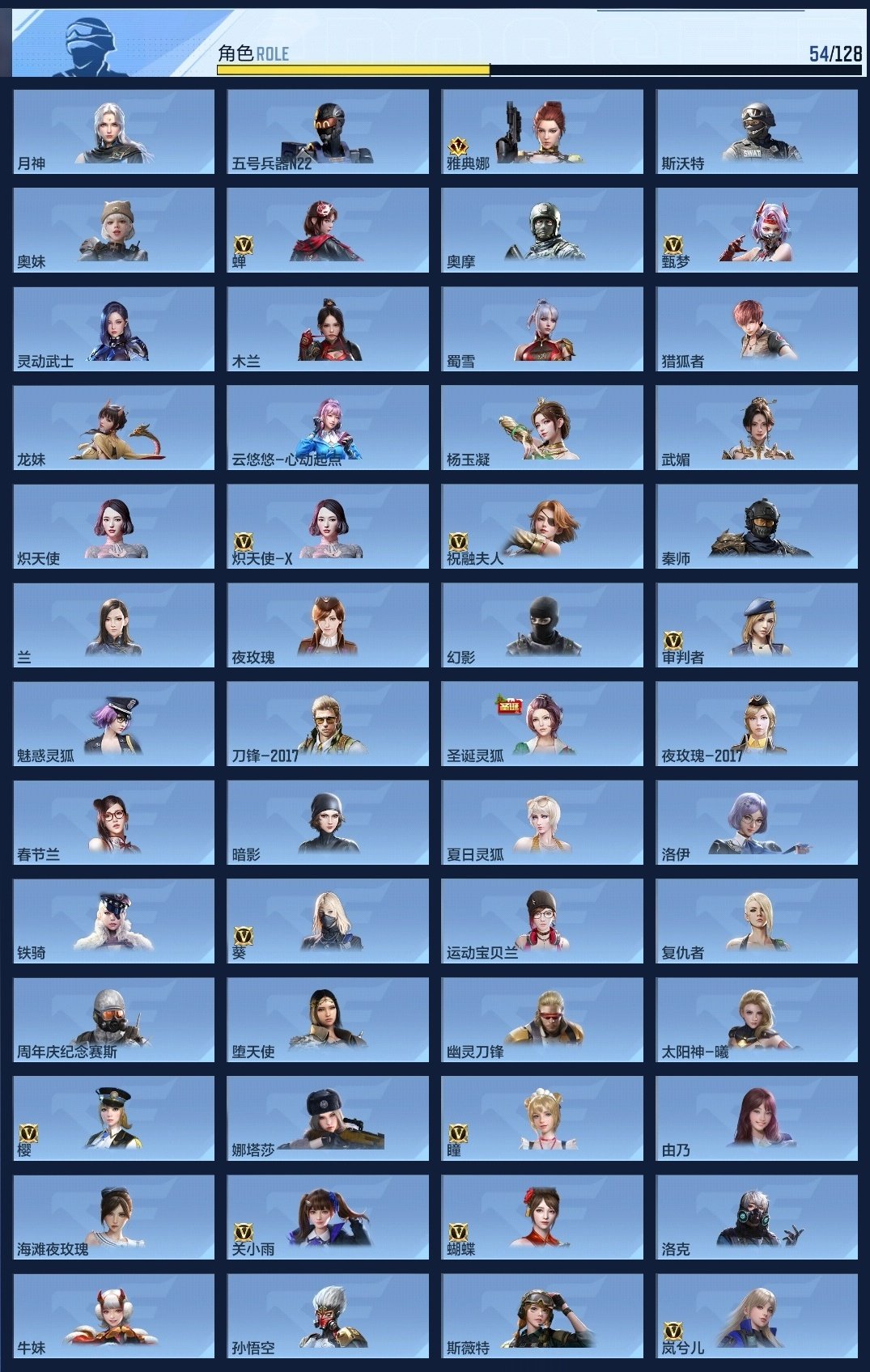Tap the 幻影 character card
The width and height of the screenshot is (870, 1372).
point(542,625)
